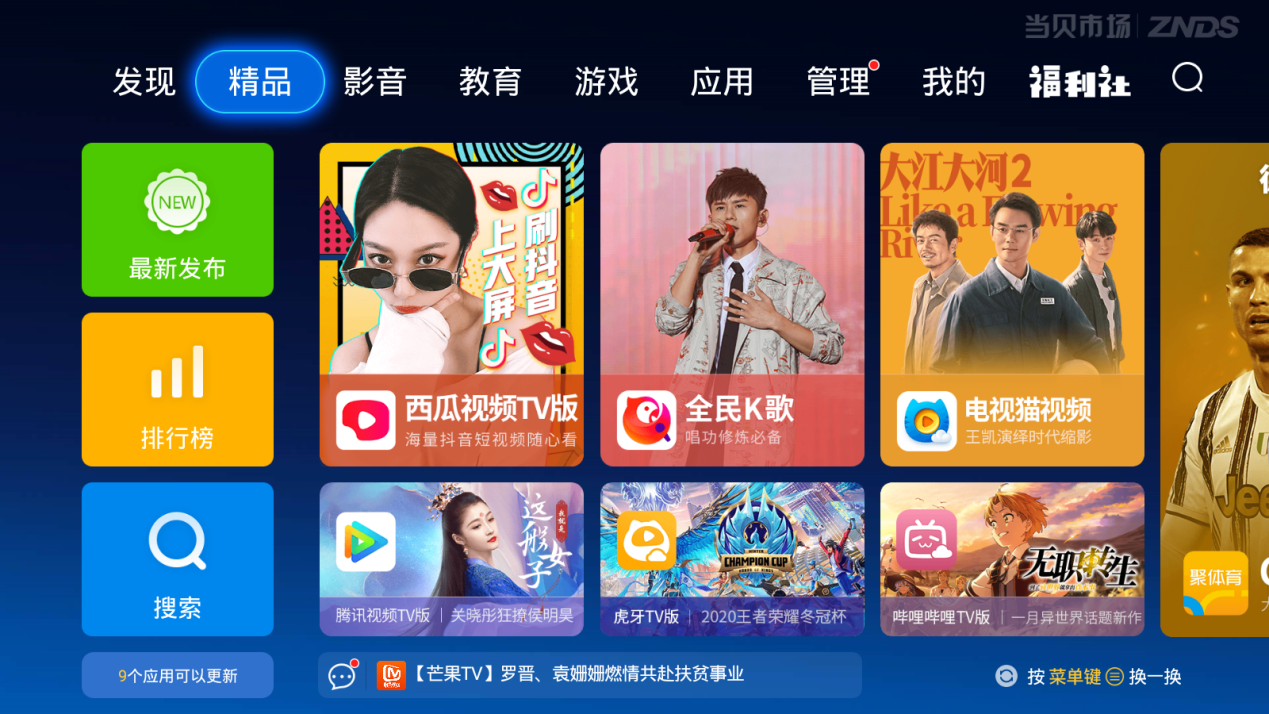Open the 虎牙TV版 card
Screen dimensions: 1269x714
pos(732,559)
